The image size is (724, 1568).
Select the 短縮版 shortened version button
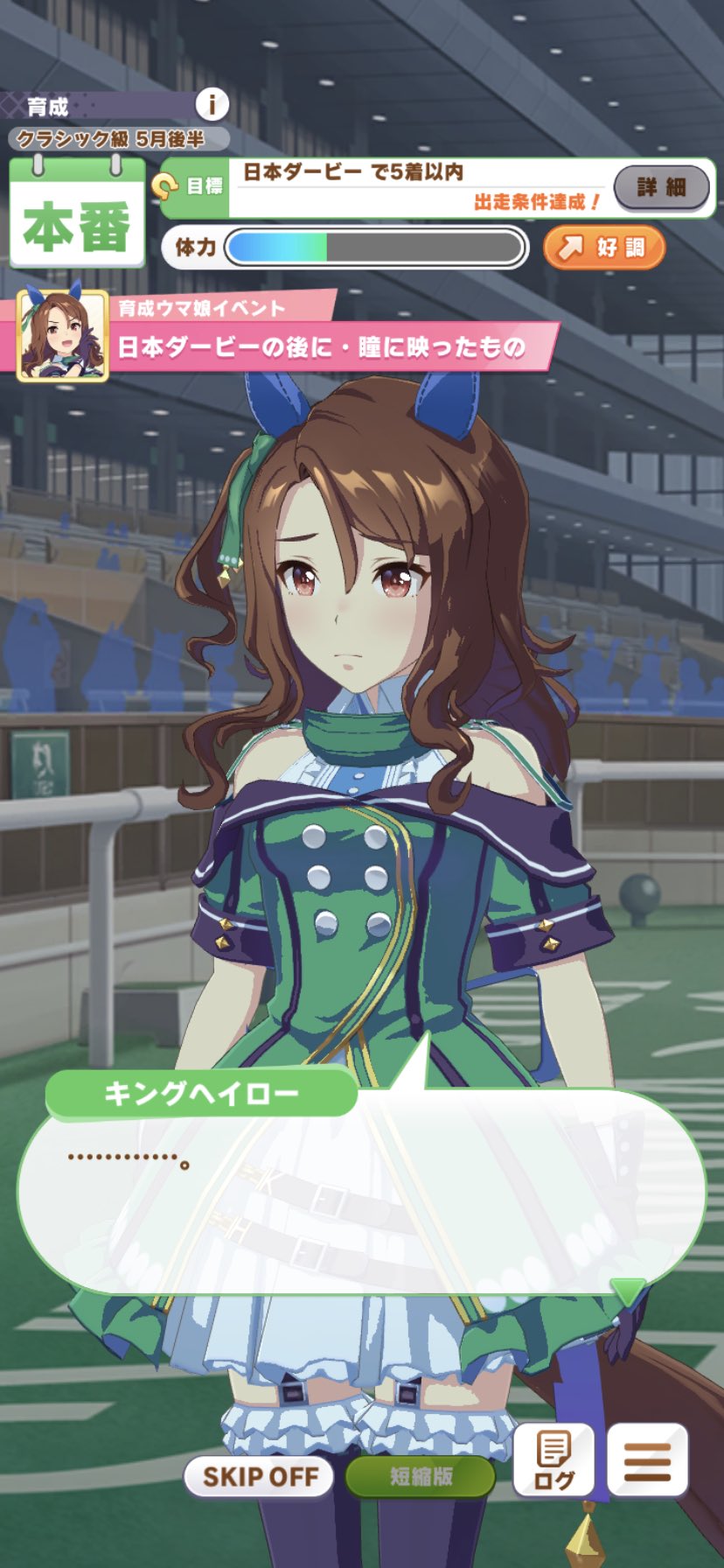point(421,1476)
